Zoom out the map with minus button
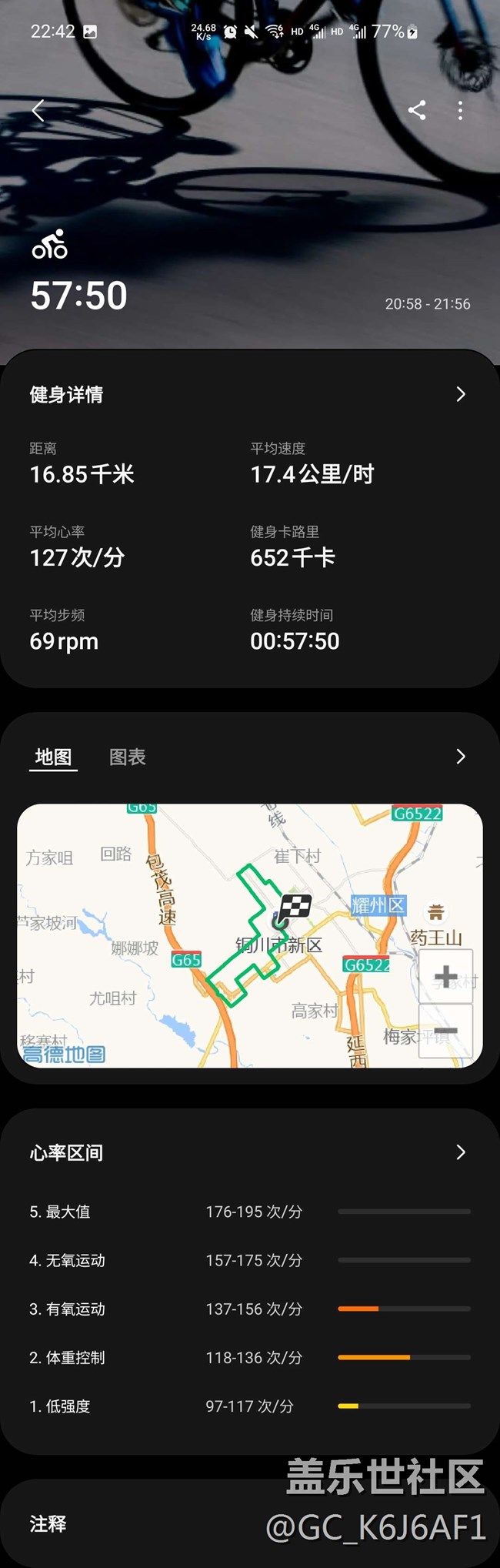The image size is (500, 1568). [446, 1031]
